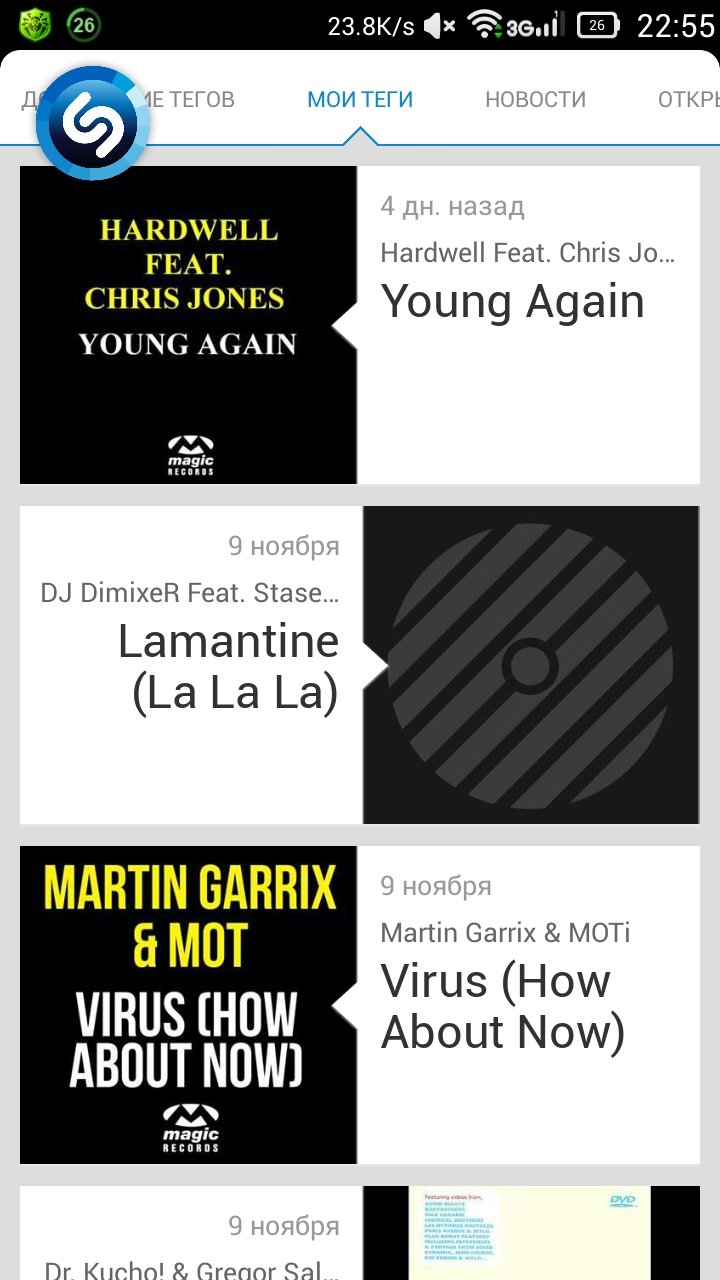Open the Young Again tag by Hardwell
Image resolution: width=720 pixels, height=1280 pixels.
(x=360, y=325)
